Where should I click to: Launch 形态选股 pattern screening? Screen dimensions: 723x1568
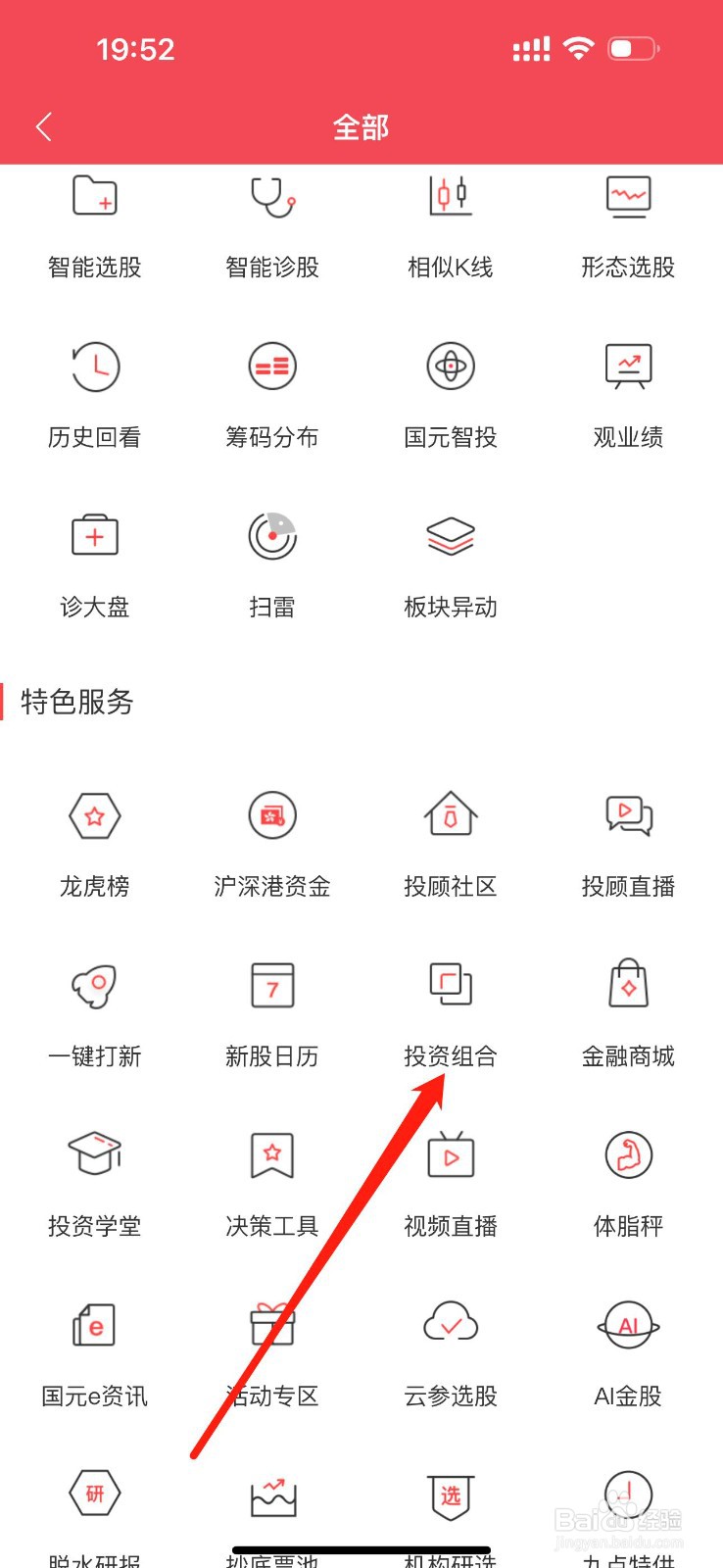pos(628,220)
